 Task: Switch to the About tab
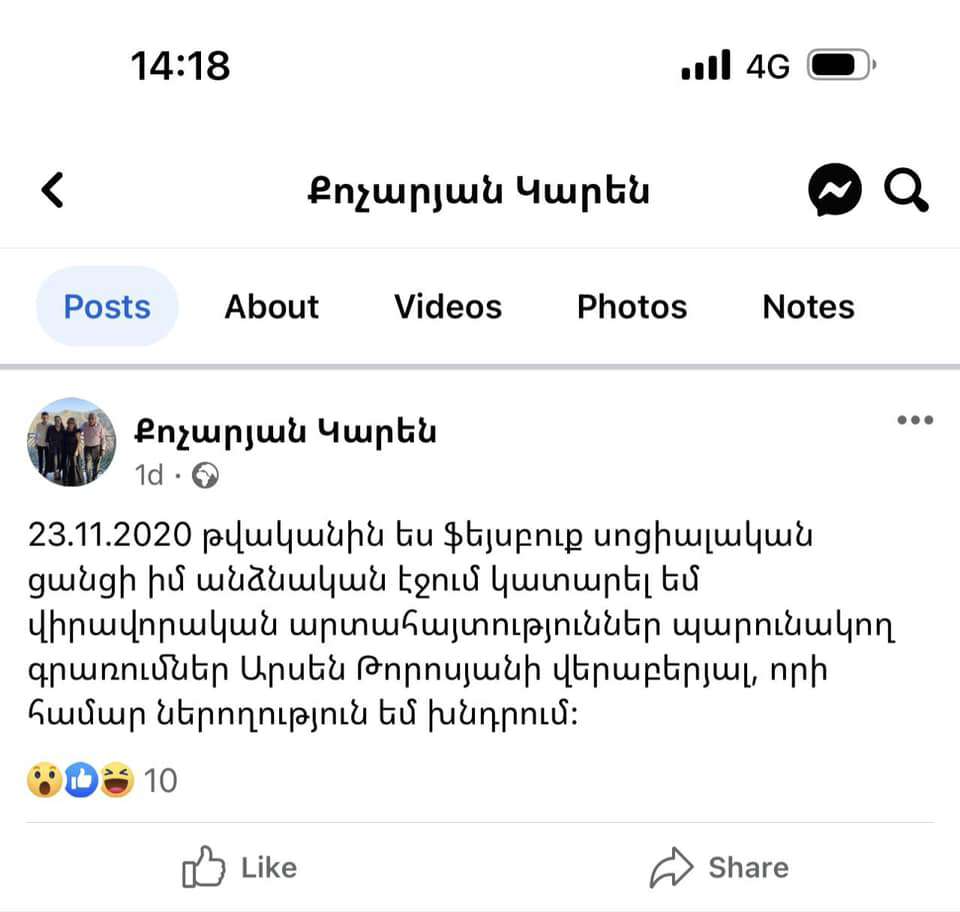271,307
